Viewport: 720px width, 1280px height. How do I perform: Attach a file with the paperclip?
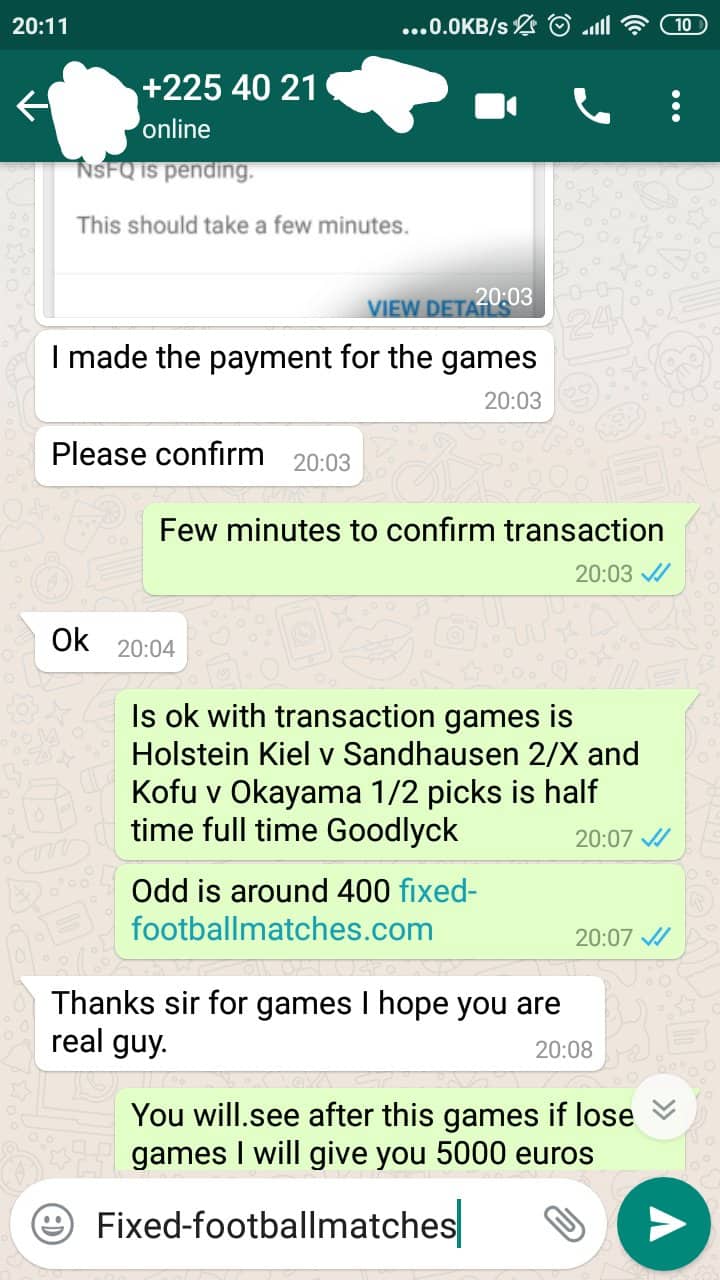tap(563, 1224)
